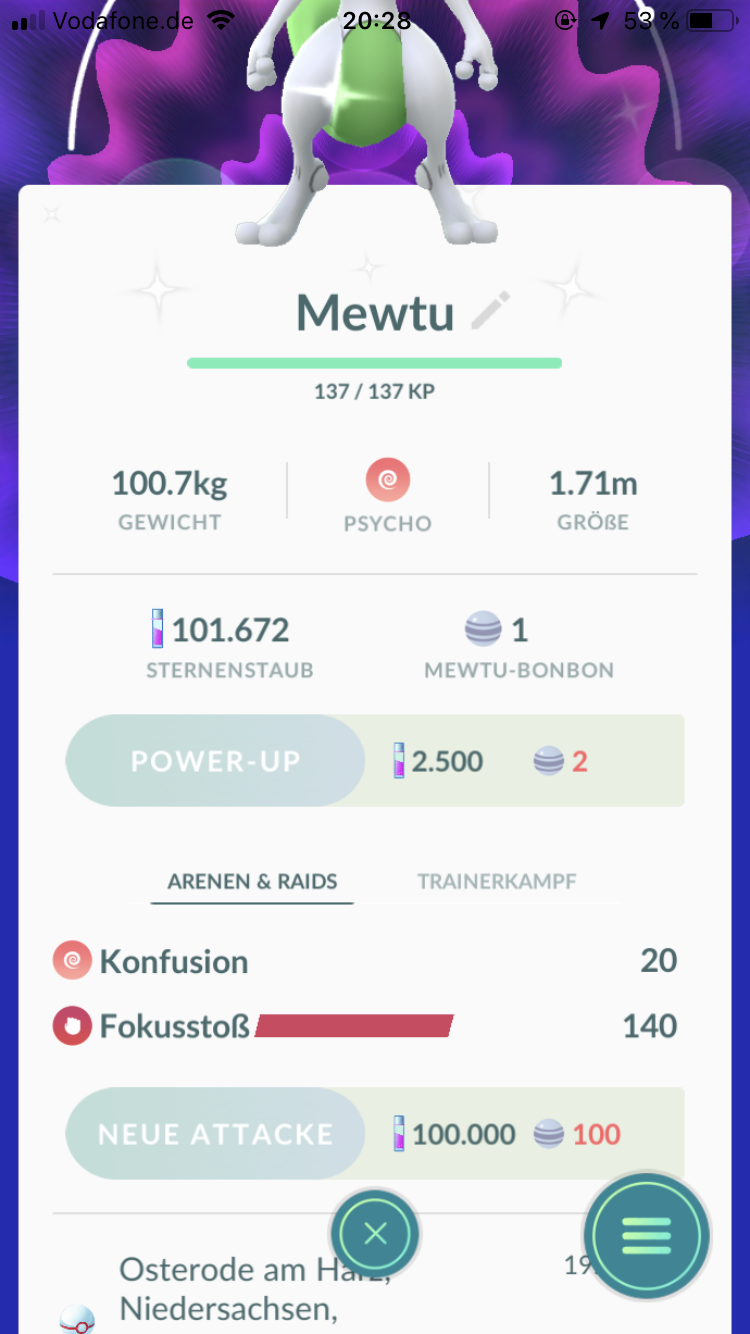Tap the Neue Attacke button
750x1334 pixels.
click(216, 1134)
